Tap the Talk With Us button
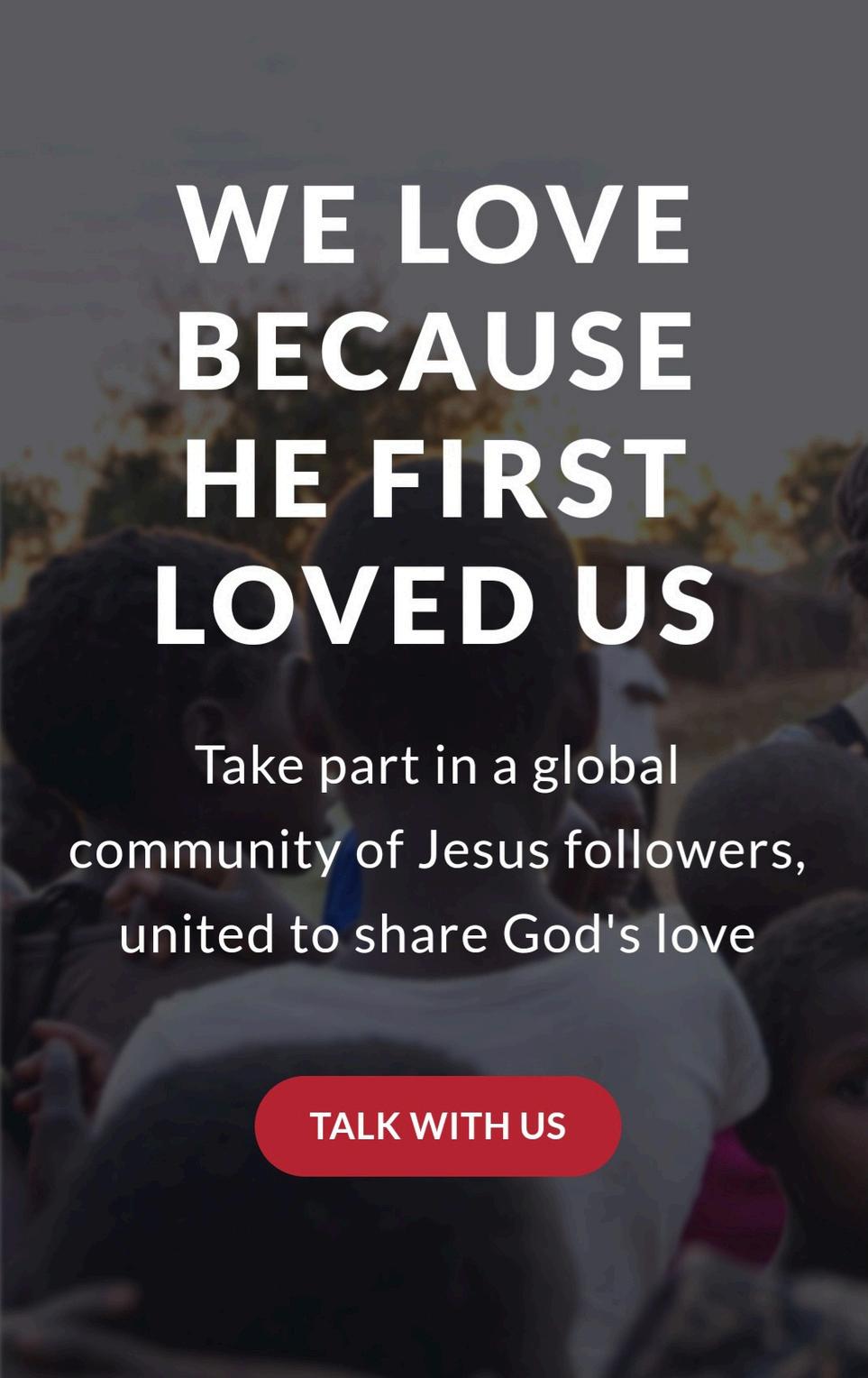This screenshot has height=1378, width=868. [x=438, y=1125]
